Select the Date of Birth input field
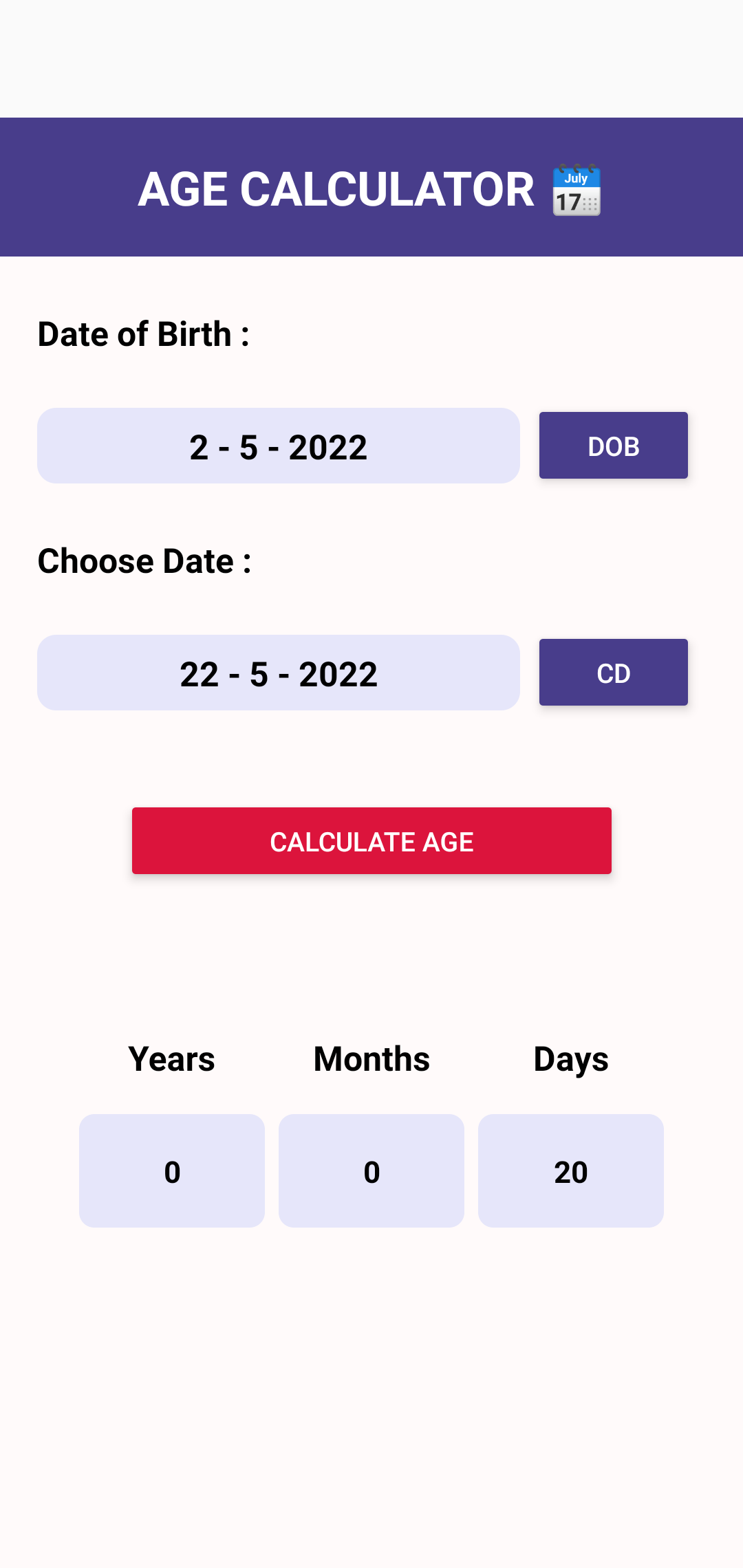 [279, 445]
